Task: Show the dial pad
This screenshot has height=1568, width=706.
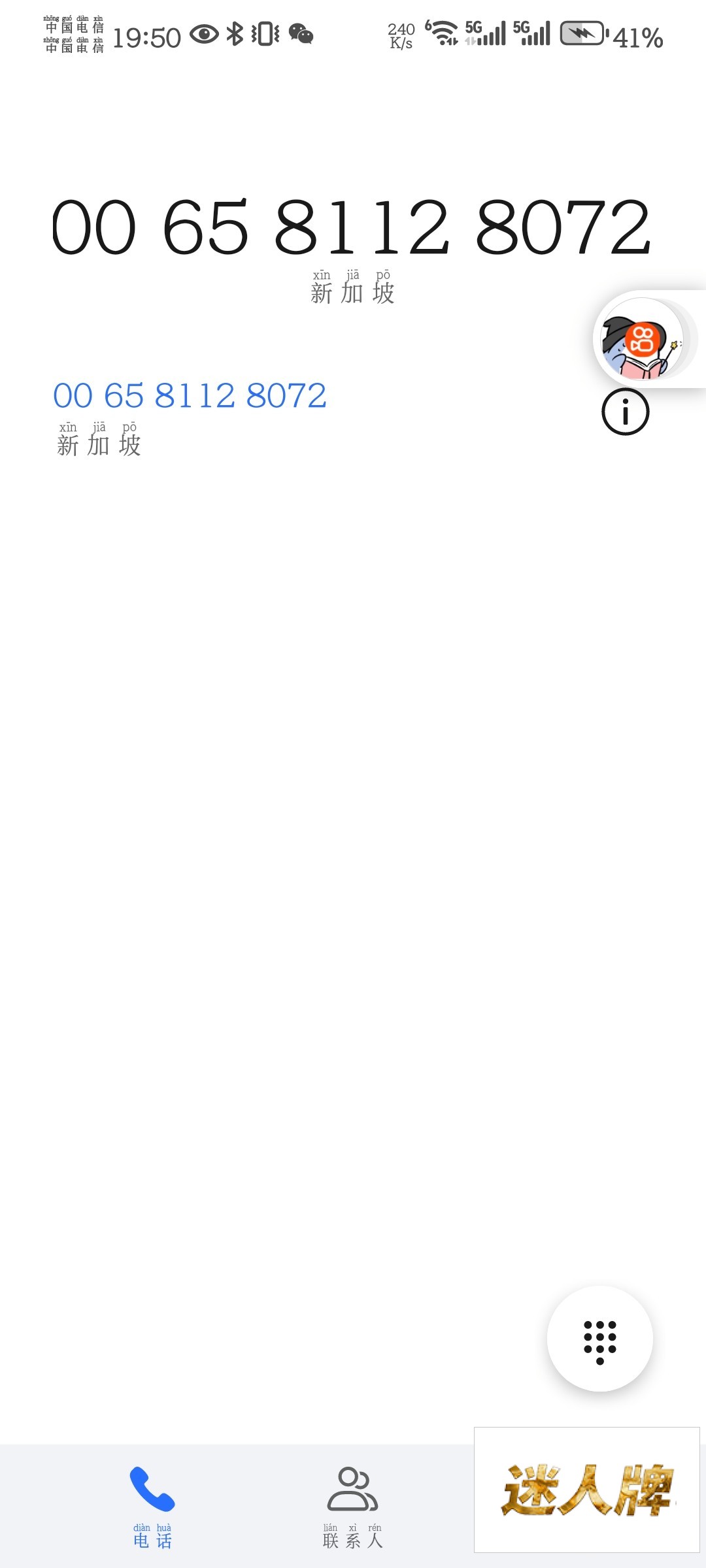Action: pyautogui.click(x=599, y=1339)
